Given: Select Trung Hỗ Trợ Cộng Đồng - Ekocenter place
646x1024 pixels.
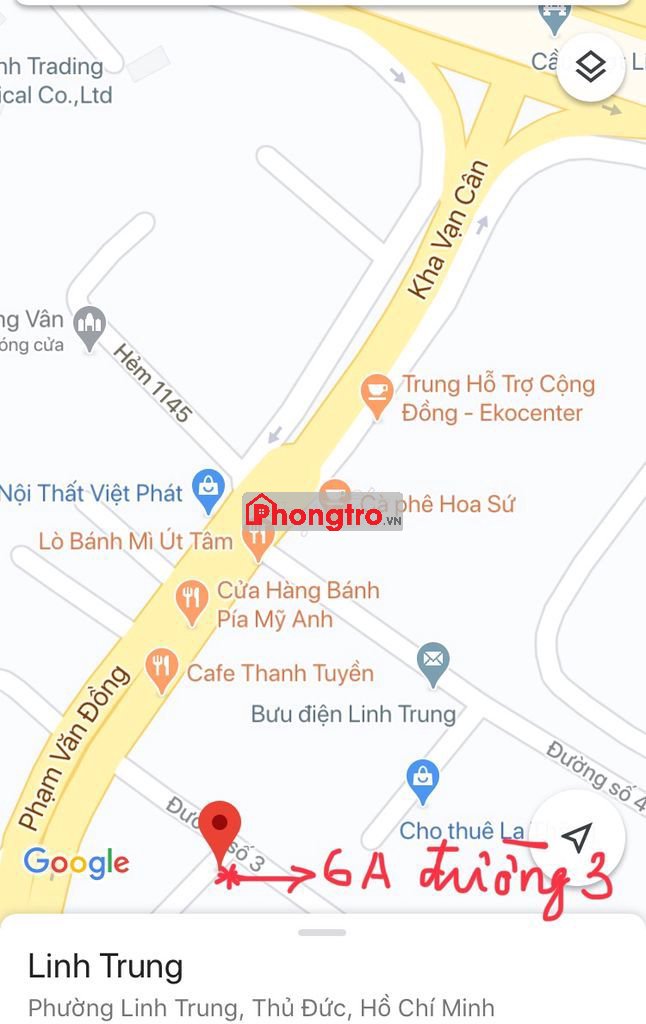Looking at the screenshot, I should [x=377, y=397].
